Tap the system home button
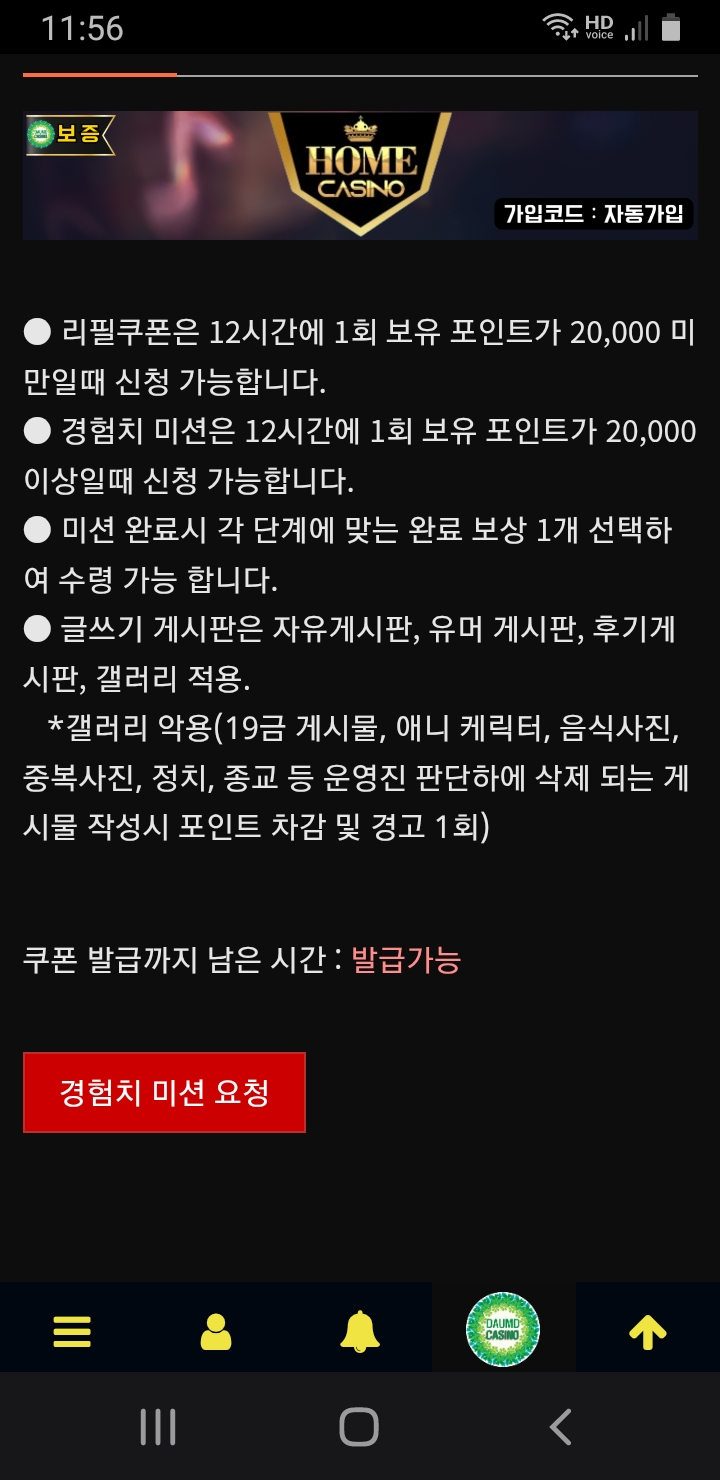 click(359, 1427)
